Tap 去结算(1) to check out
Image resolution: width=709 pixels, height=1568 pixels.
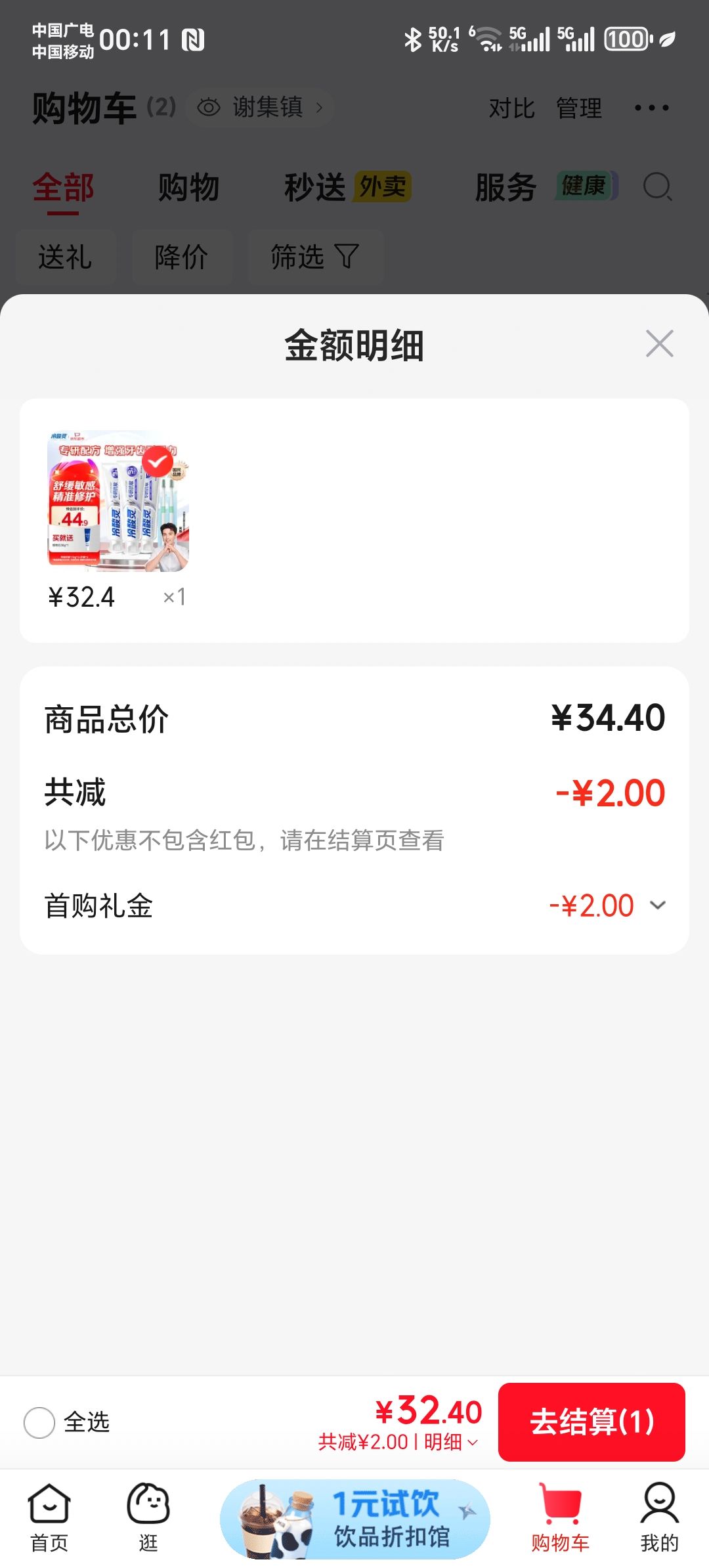click(591, 1422)
